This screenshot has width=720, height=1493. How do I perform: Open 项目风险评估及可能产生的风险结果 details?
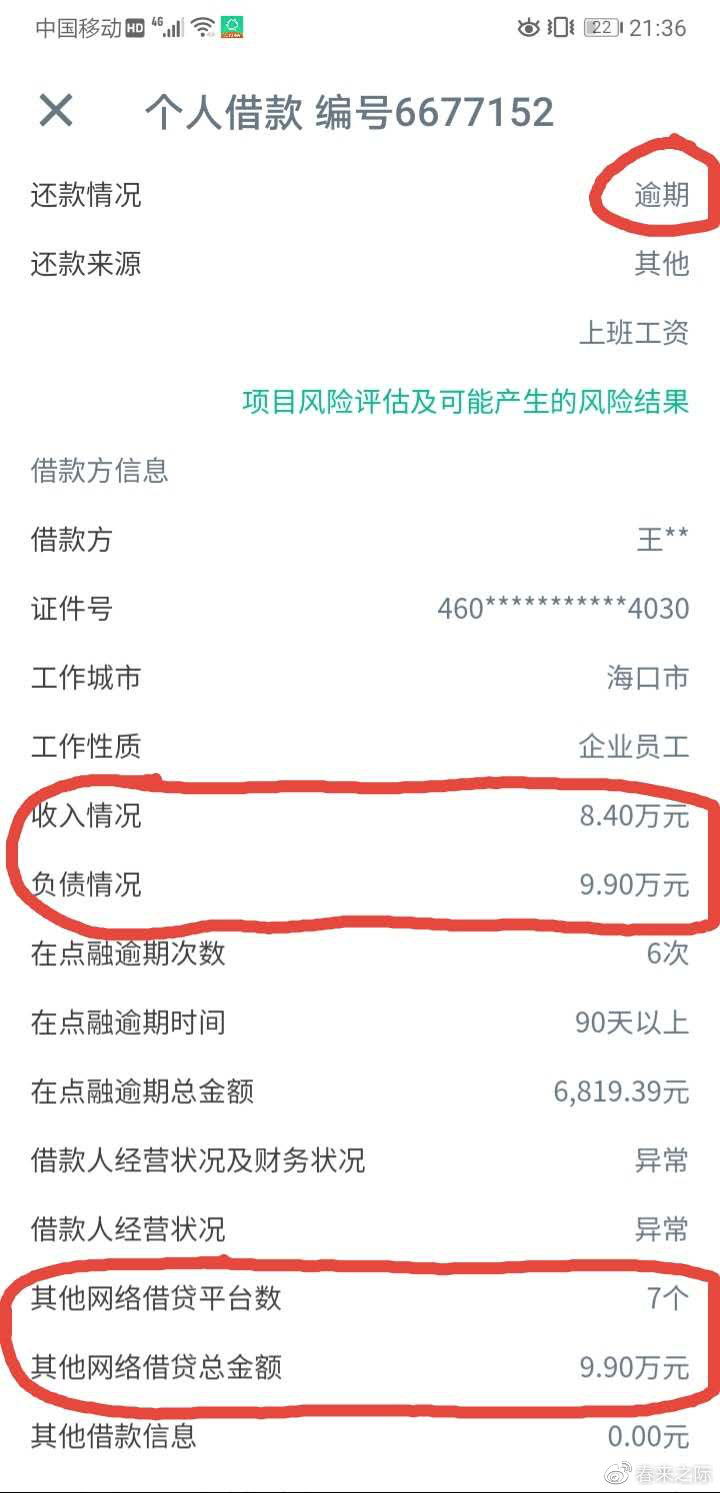[466, 401]
